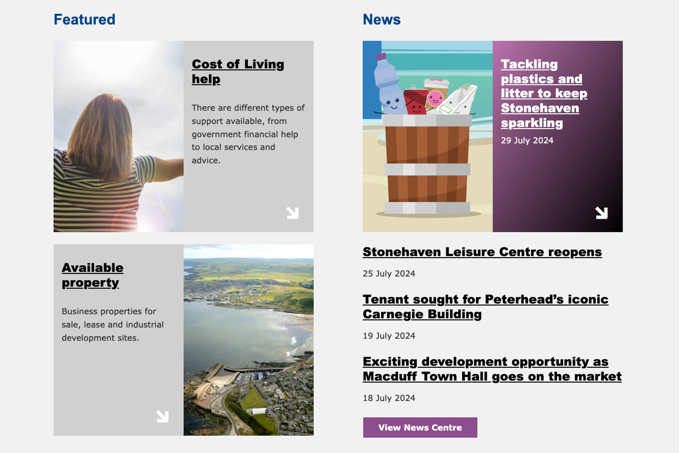680x453 pixels.
Task: Tap the arrow on Available property card
Action: tap(162, 416)
